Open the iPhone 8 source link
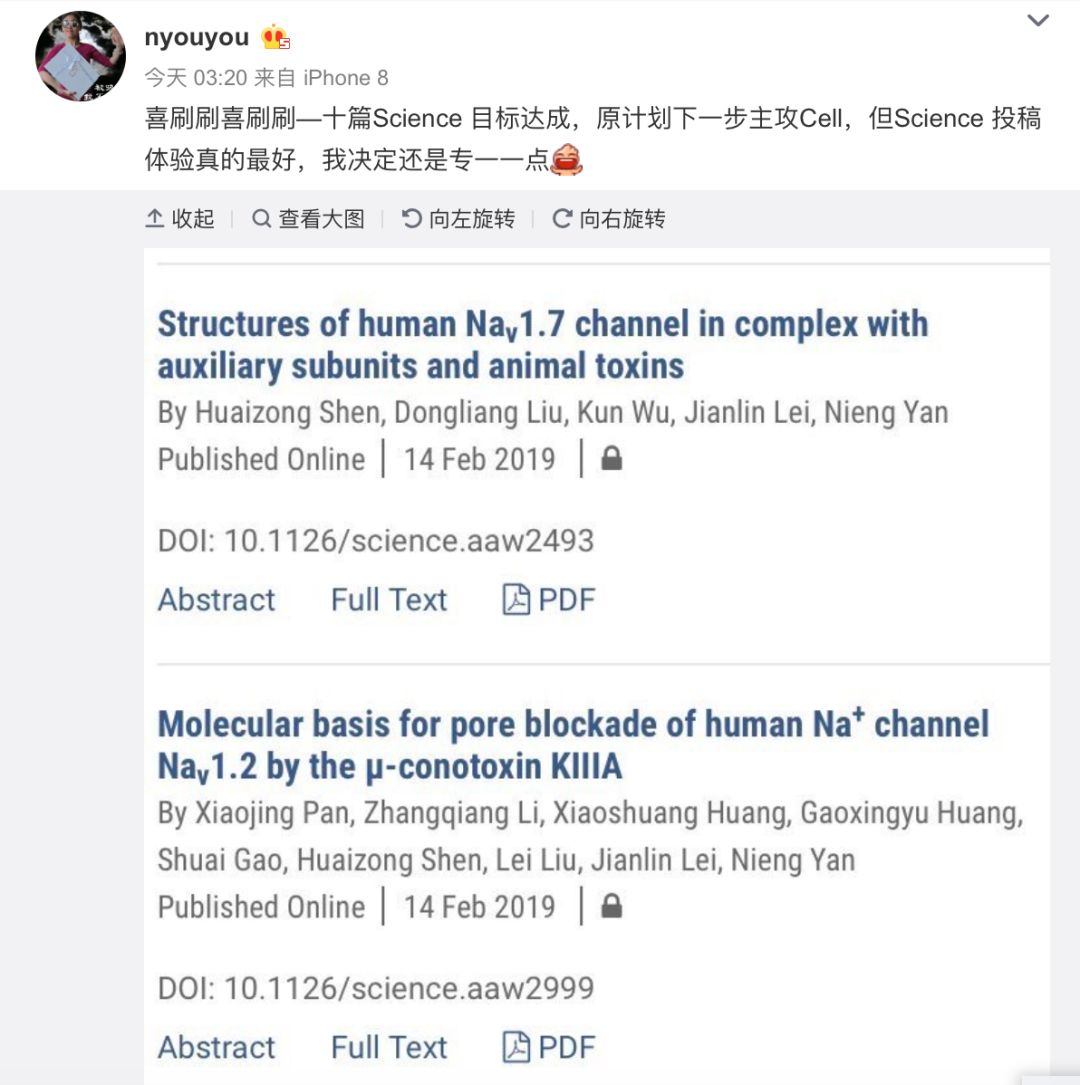 (345, 78)
